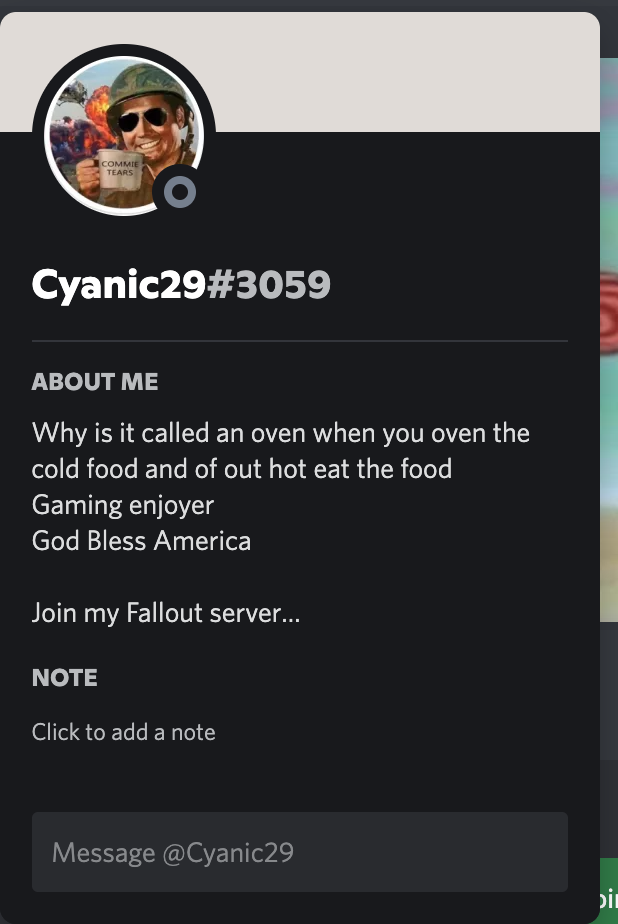The width and height of the screenshot is (618, 924).
Task: Click to add a note
Action: pyautogui.click(x=124, y=732)
